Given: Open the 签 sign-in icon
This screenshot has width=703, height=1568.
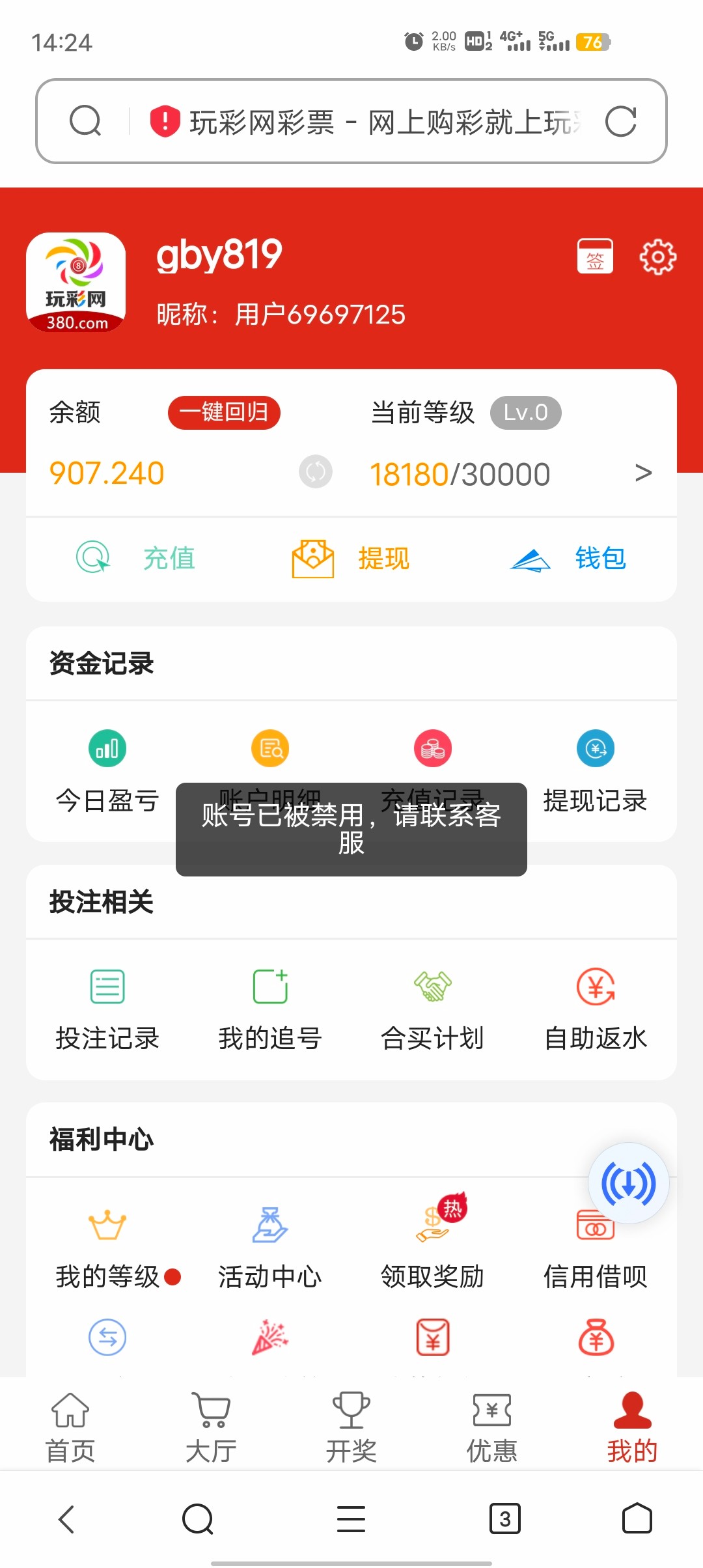Looking at the screenshot, I should pos(595,256).
